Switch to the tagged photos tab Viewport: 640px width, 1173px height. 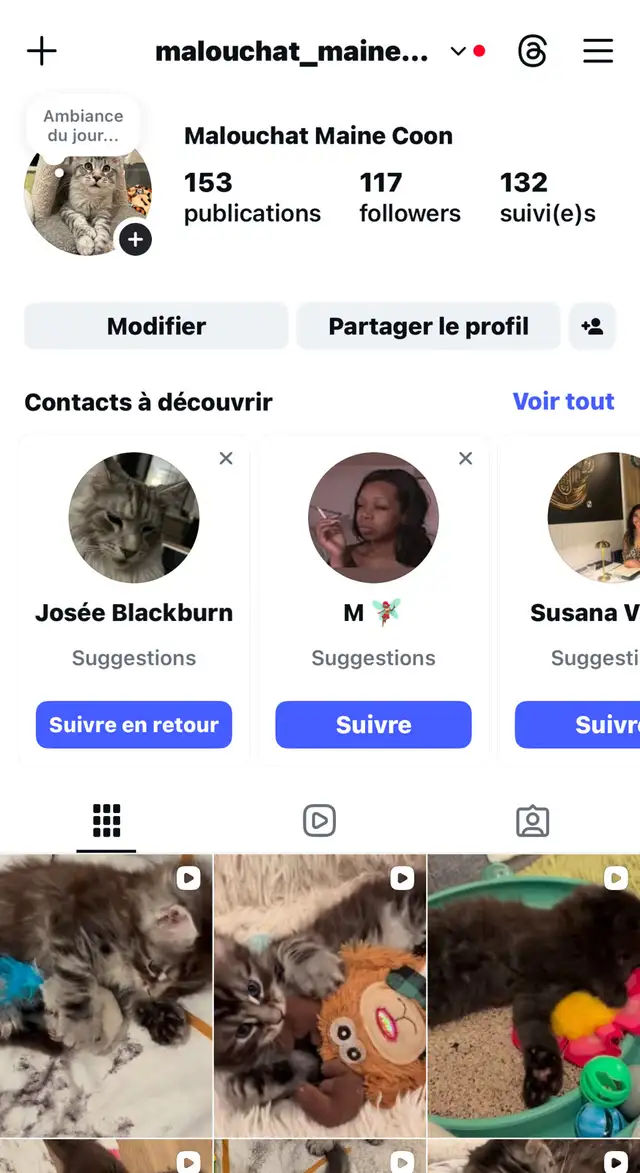[x=532, y=821]
